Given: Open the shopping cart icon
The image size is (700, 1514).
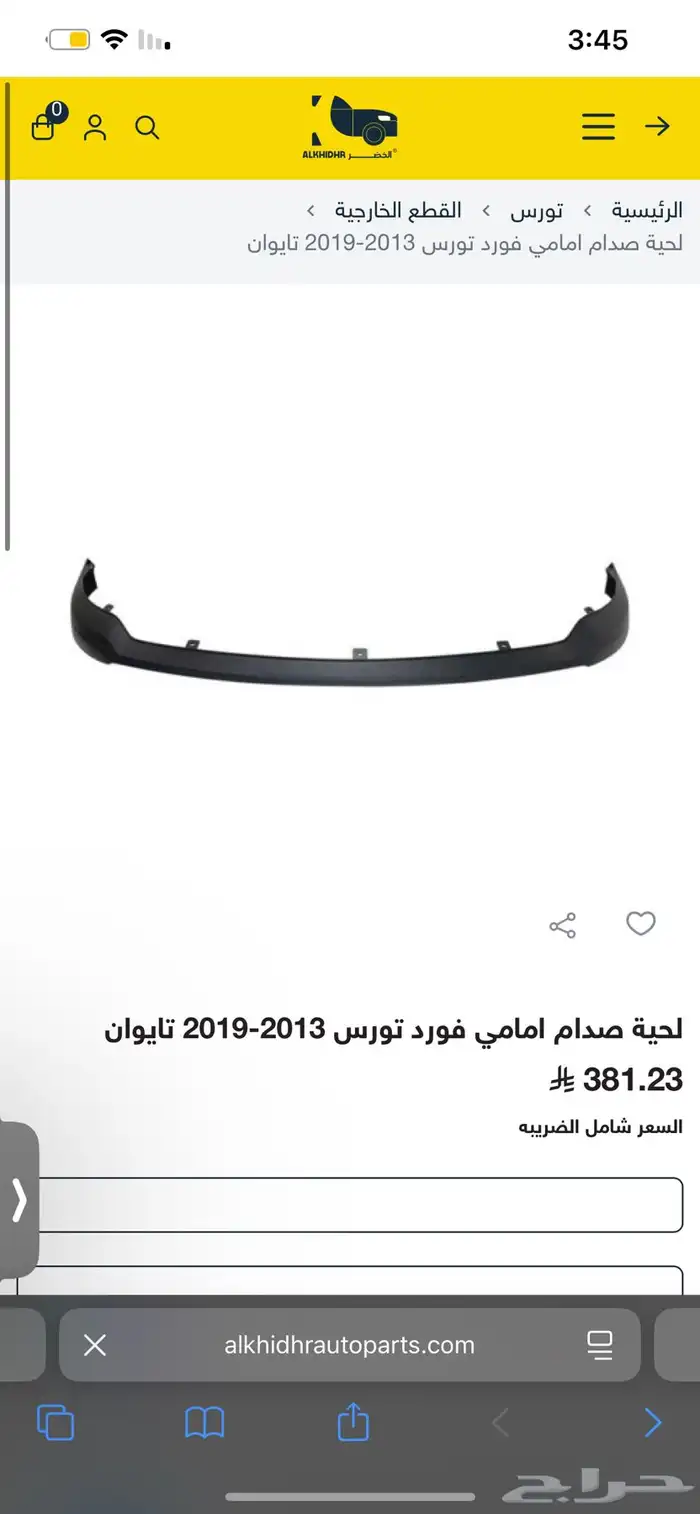Looking at the screenshot, I should coord(44,126).
